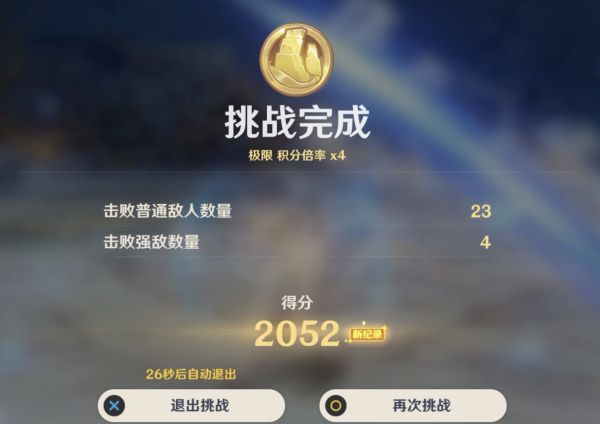Tap the 退出挑战 button to exit
This screenshot has width=600, height=424.
tap(192, 406)
